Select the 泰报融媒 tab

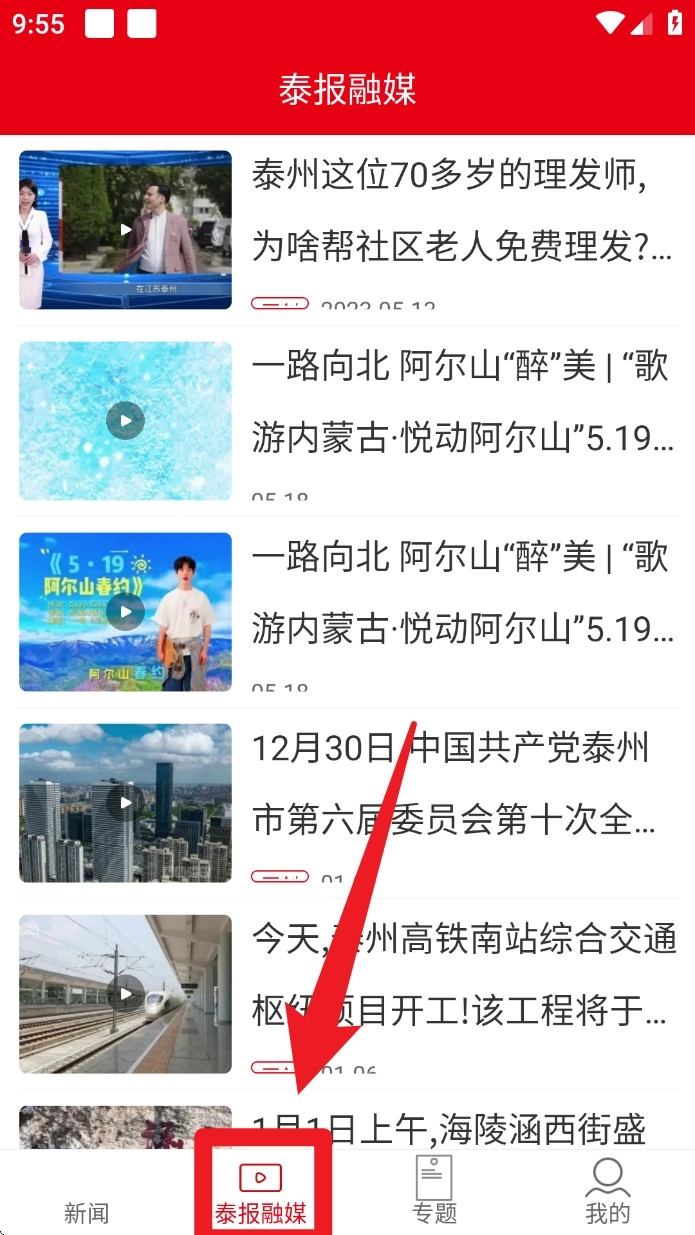click(261, 1194)
